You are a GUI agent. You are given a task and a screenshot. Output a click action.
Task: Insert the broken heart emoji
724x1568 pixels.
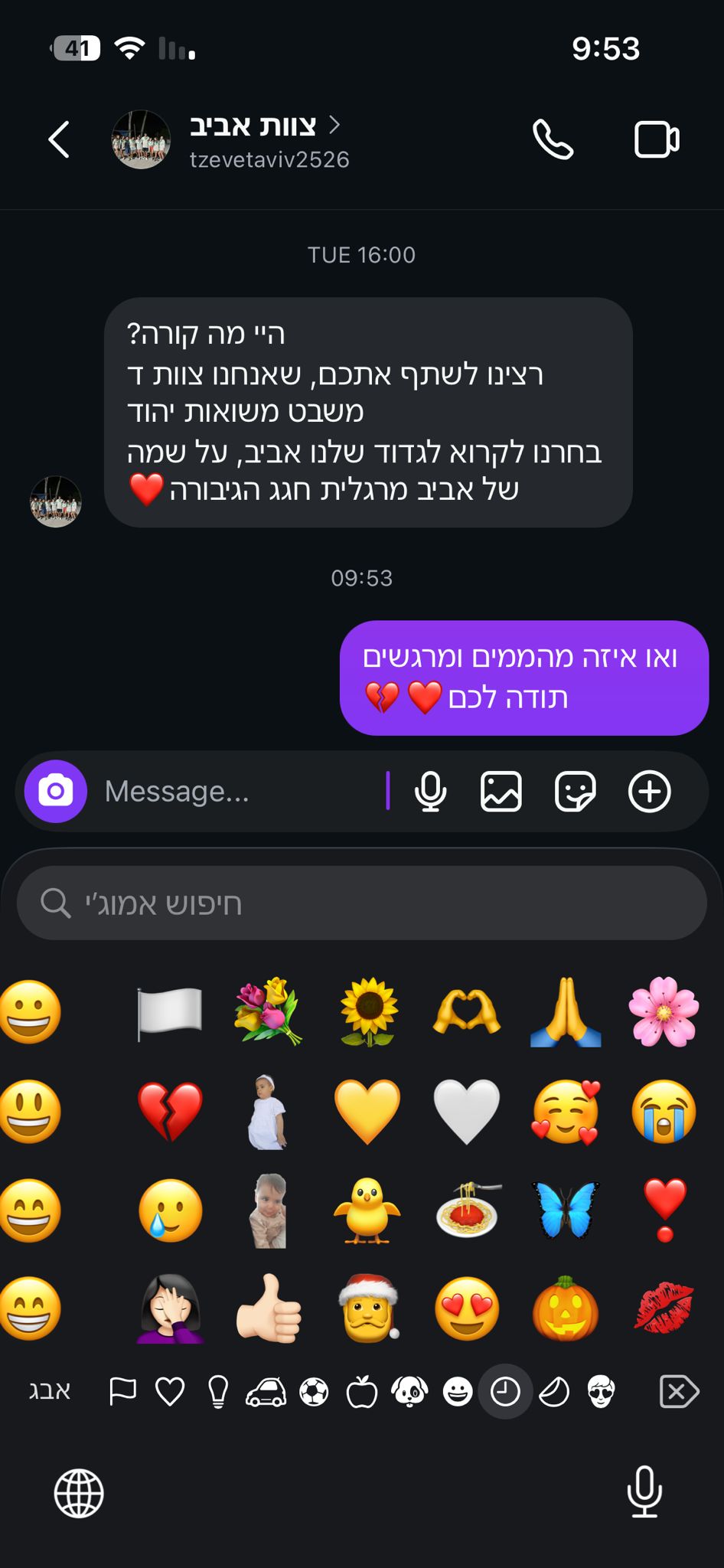[x=170, y=1111]
